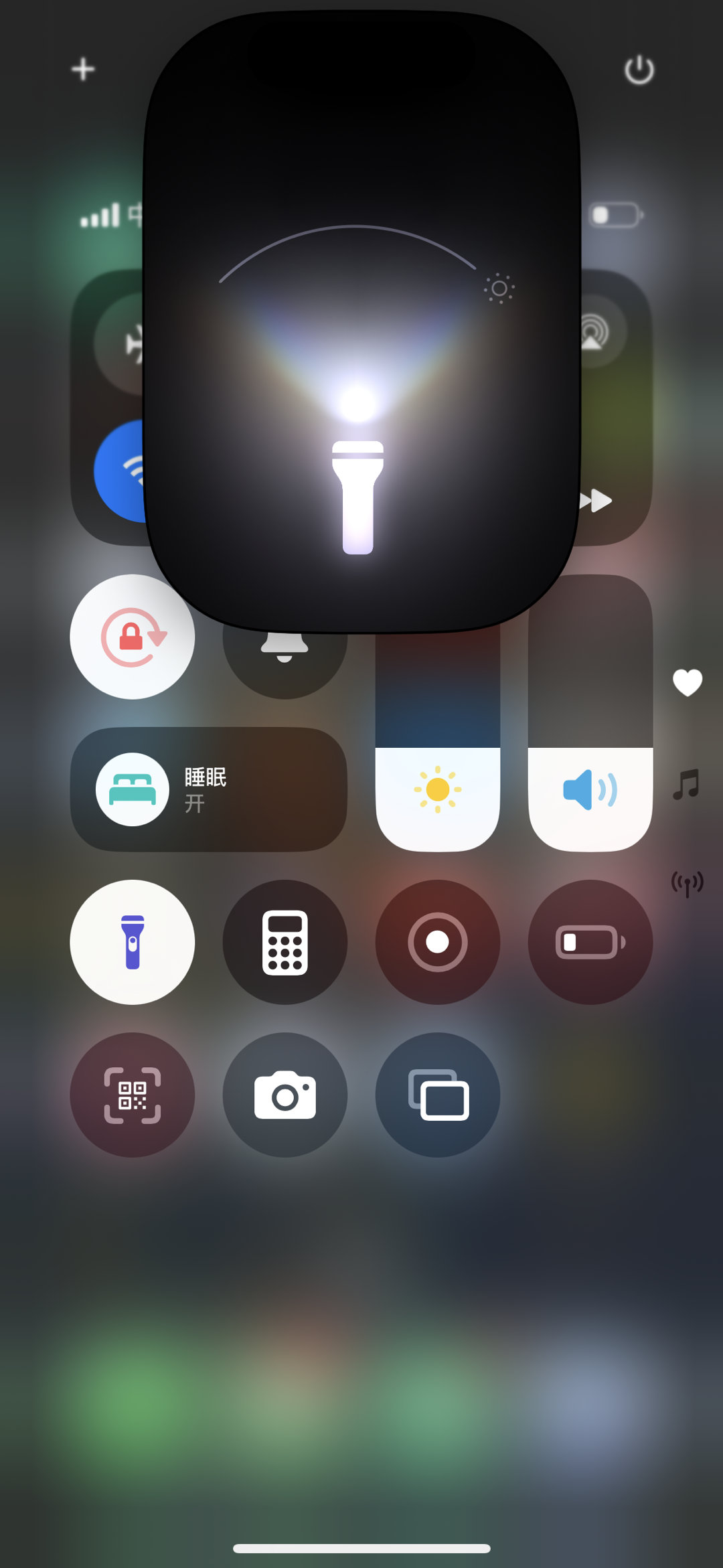Launch the camera
Viewport: 723px width, 1568px height.
285,1095
